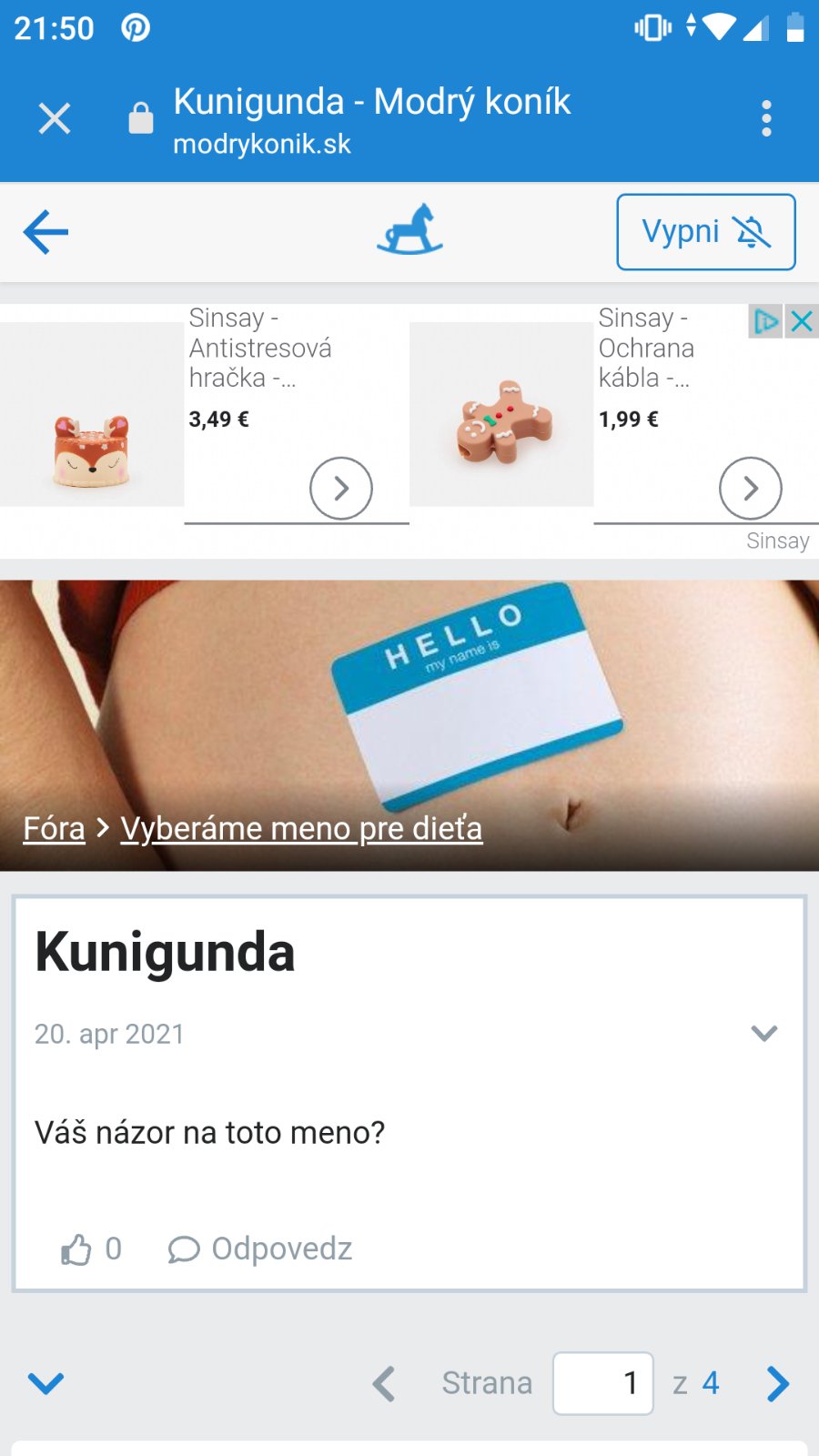Expand the Kunigunda post options chevron
This screenshot has width=819, height=1456.
click(763, 1033)
